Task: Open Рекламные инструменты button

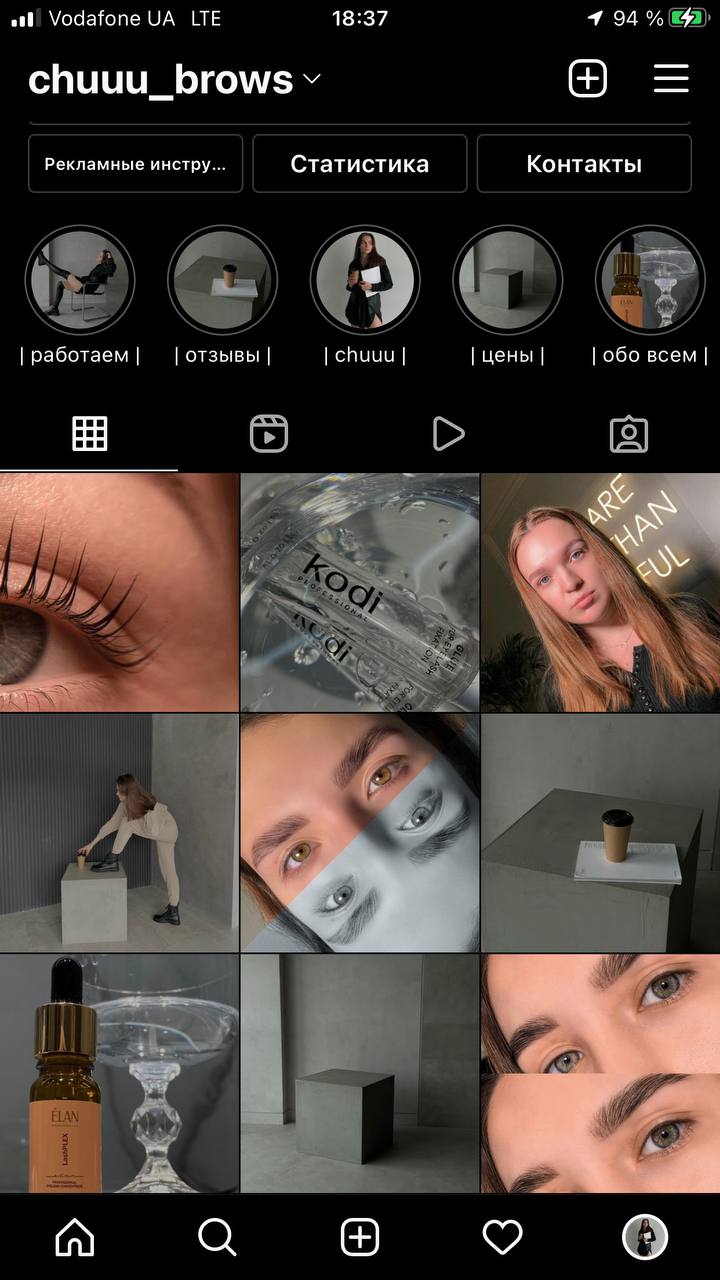Action: pyautogui.click(x=136, y=164)
